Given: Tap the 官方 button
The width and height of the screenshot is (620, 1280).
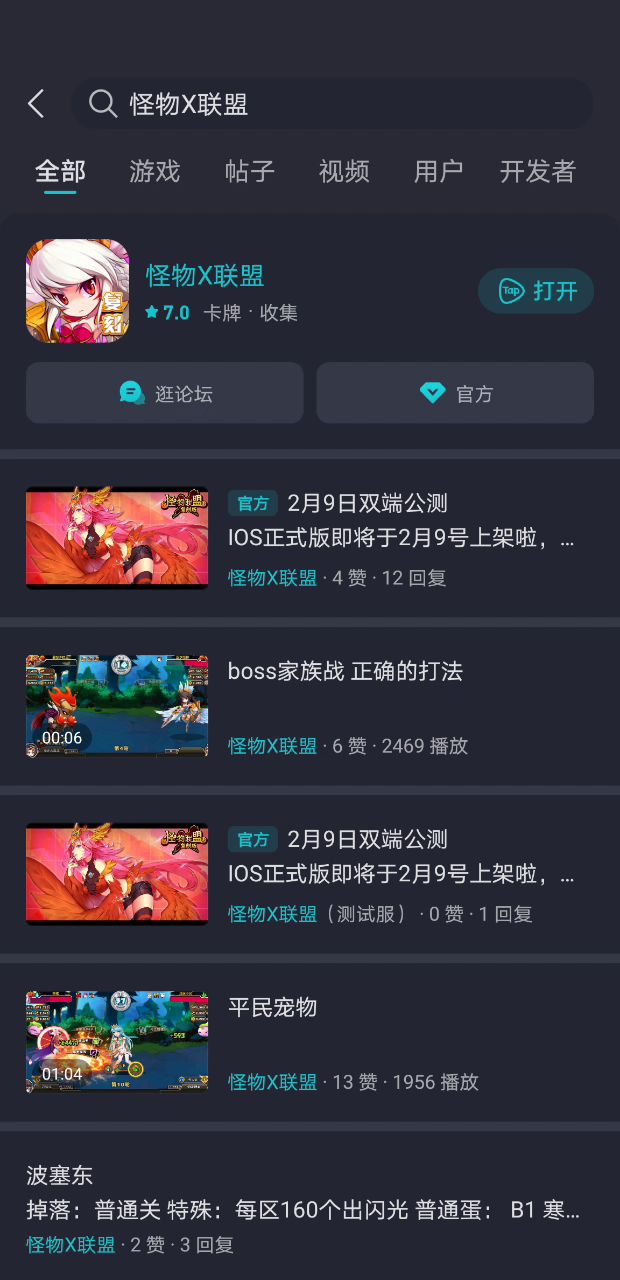Looking at the screenshot, I should [x=455, y=393].
